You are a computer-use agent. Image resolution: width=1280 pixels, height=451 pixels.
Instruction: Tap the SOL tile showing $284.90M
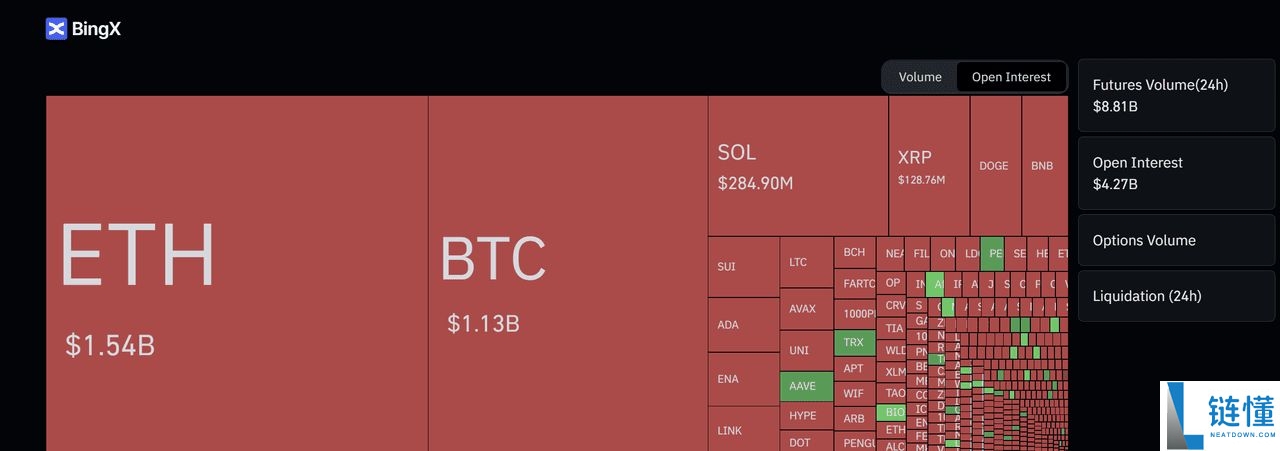[797, 166]
